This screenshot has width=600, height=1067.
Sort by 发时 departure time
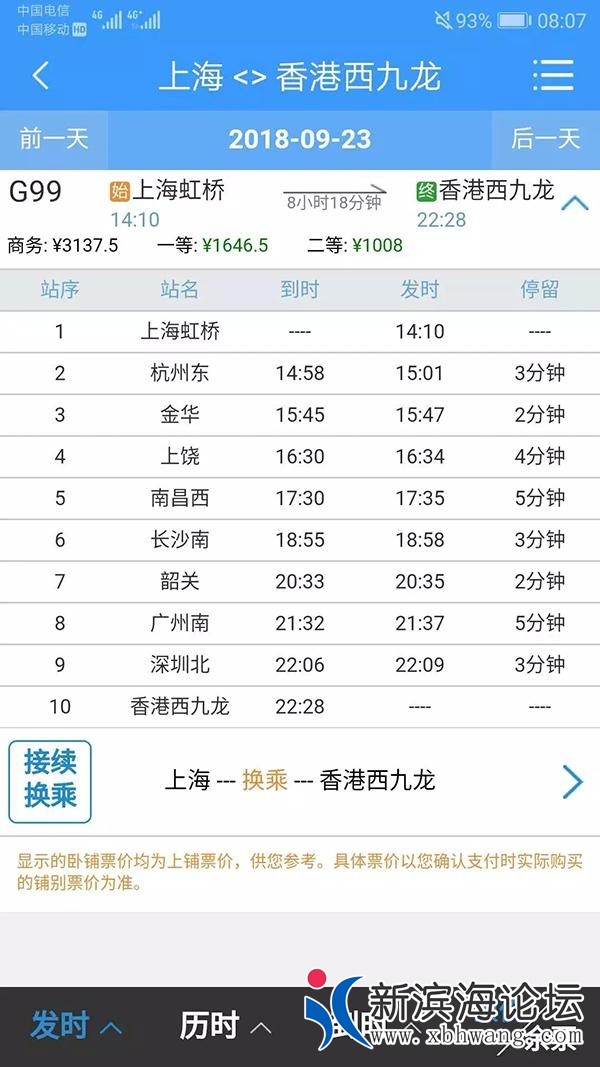point(75,1026)
